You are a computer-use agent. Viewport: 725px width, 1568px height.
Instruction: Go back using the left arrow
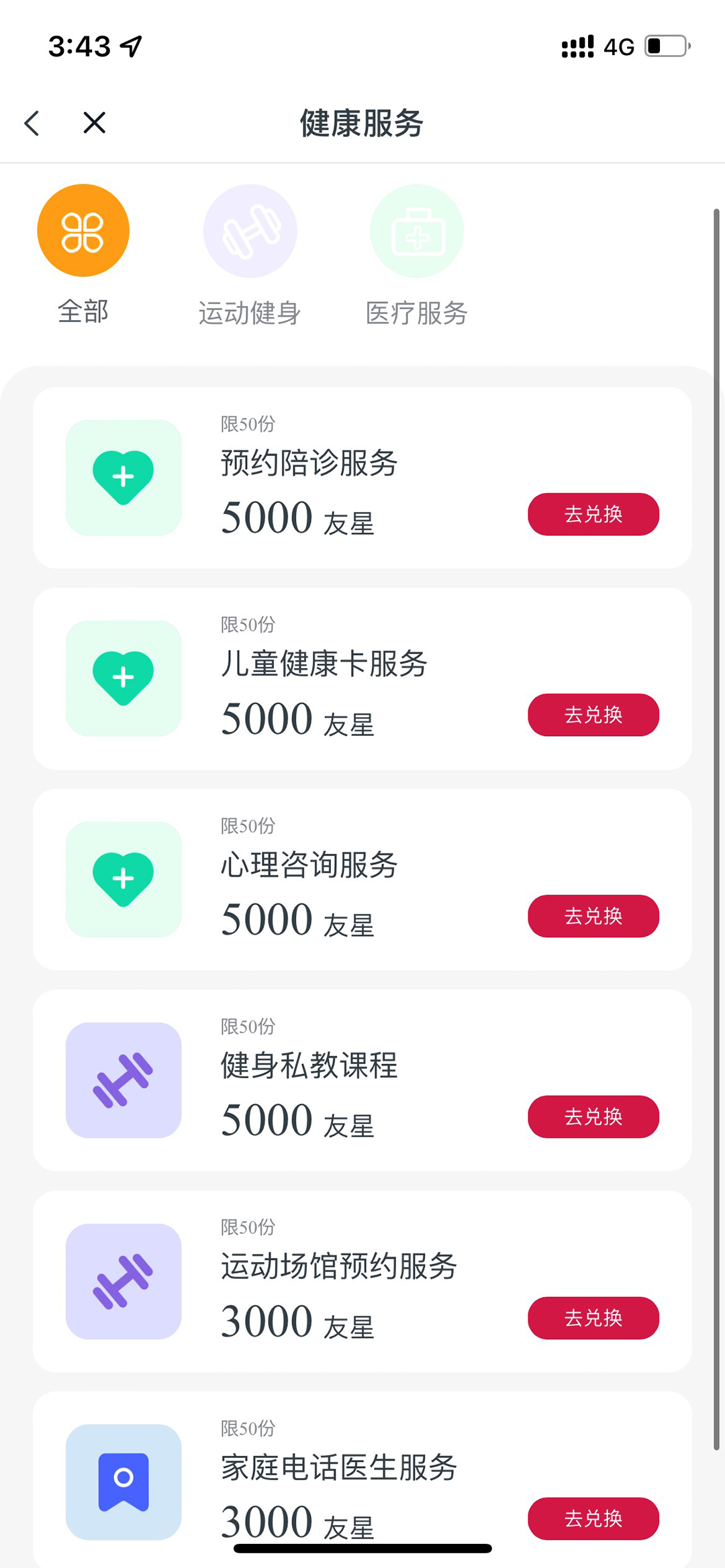pyautogui.click(x=32, y=123)
